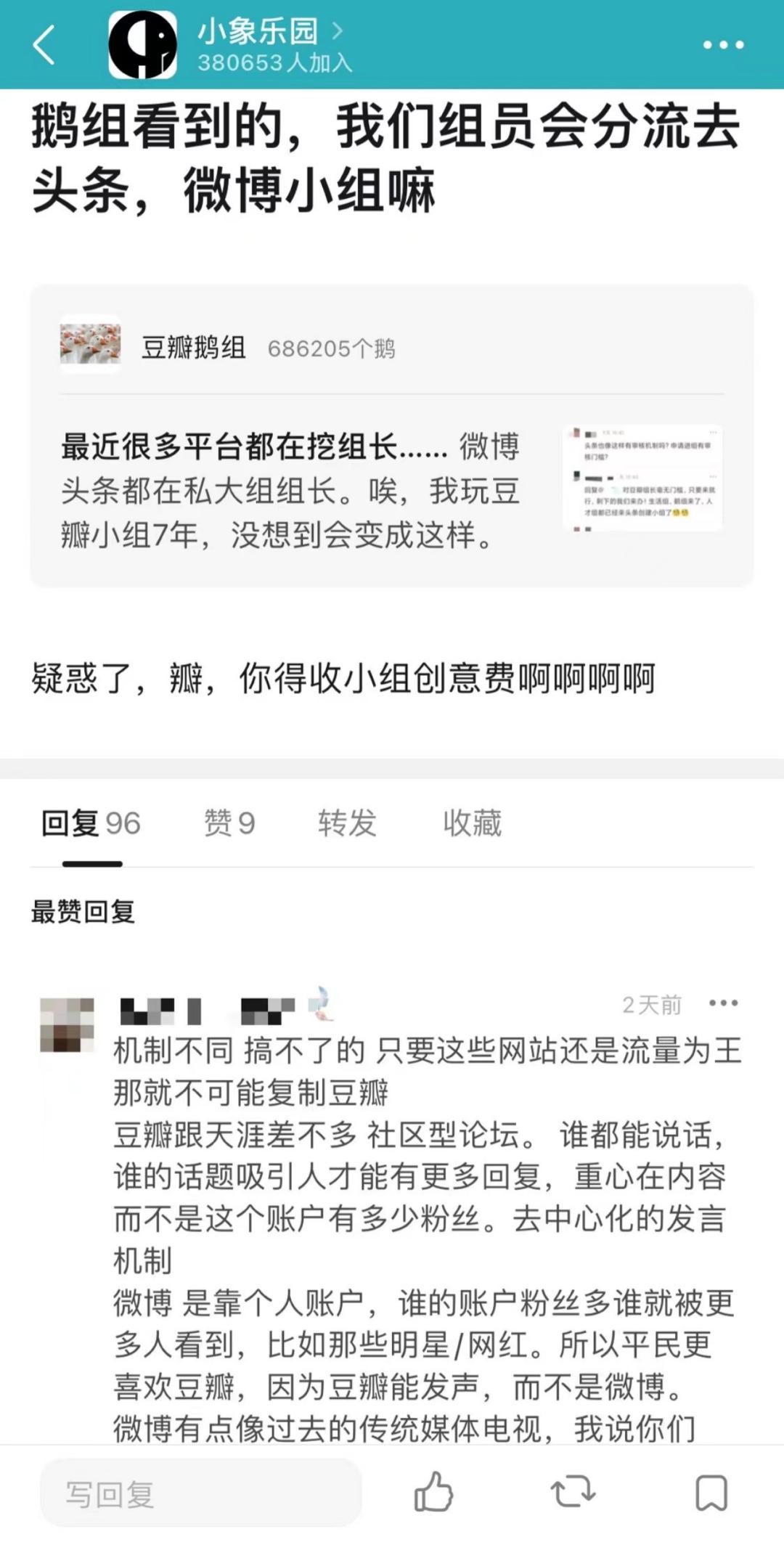This screenshot has width=784, height=1566.
Task: Open the top reply commenter's avatar
Action: pyautogui.click(x=67, y=1025)
